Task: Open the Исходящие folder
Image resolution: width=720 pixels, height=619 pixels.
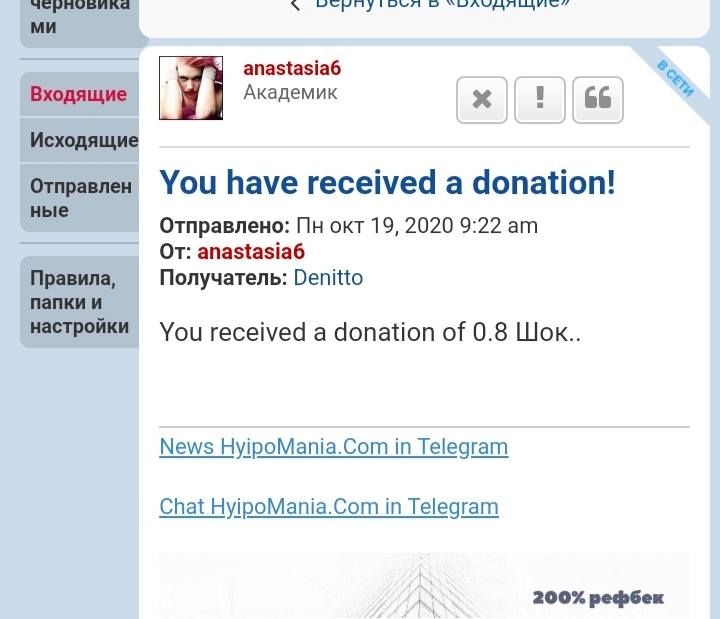Action: 82,140
